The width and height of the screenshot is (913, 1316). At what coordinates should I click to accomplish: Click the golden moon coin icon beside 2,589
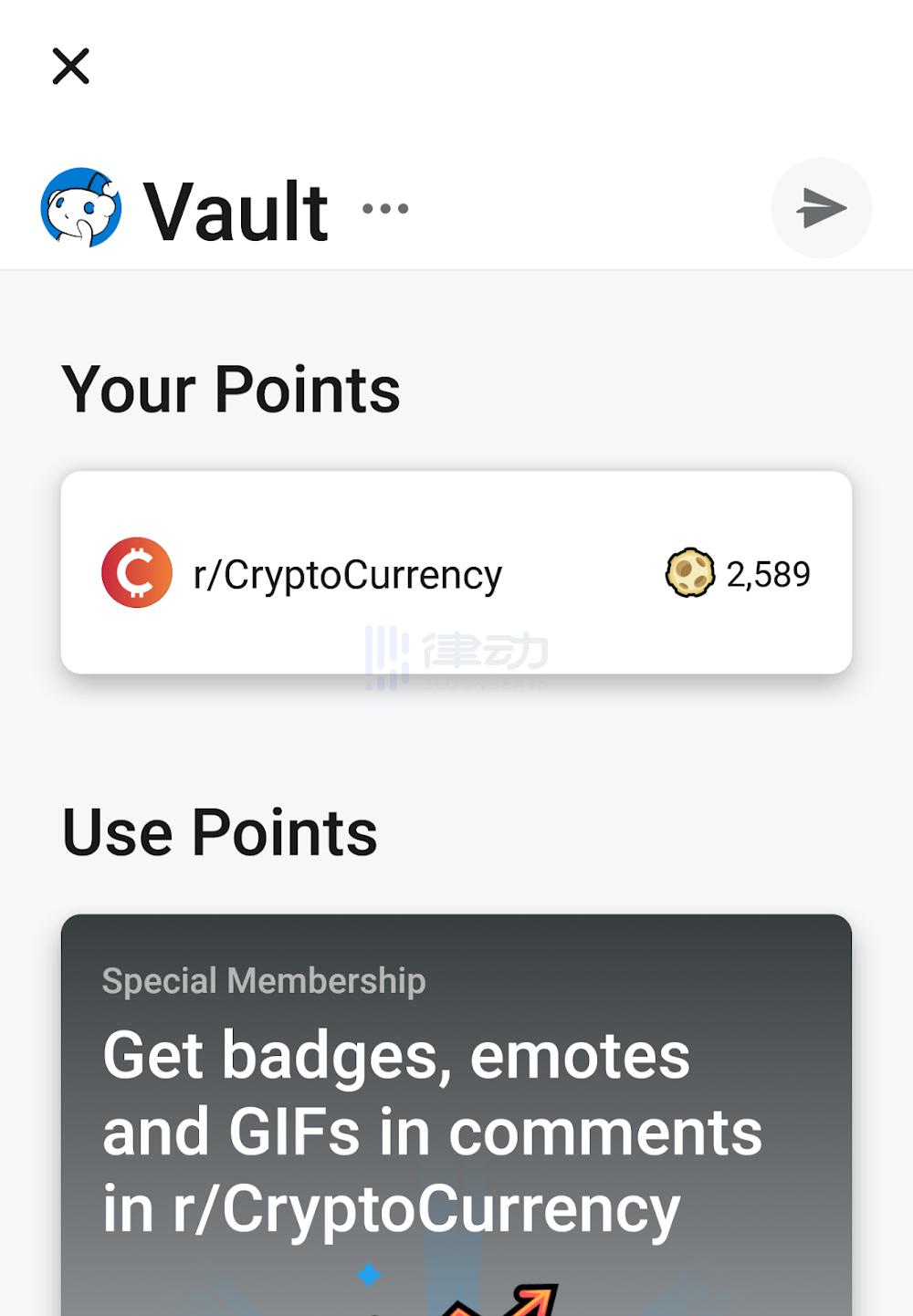click(x=690, y=572)
